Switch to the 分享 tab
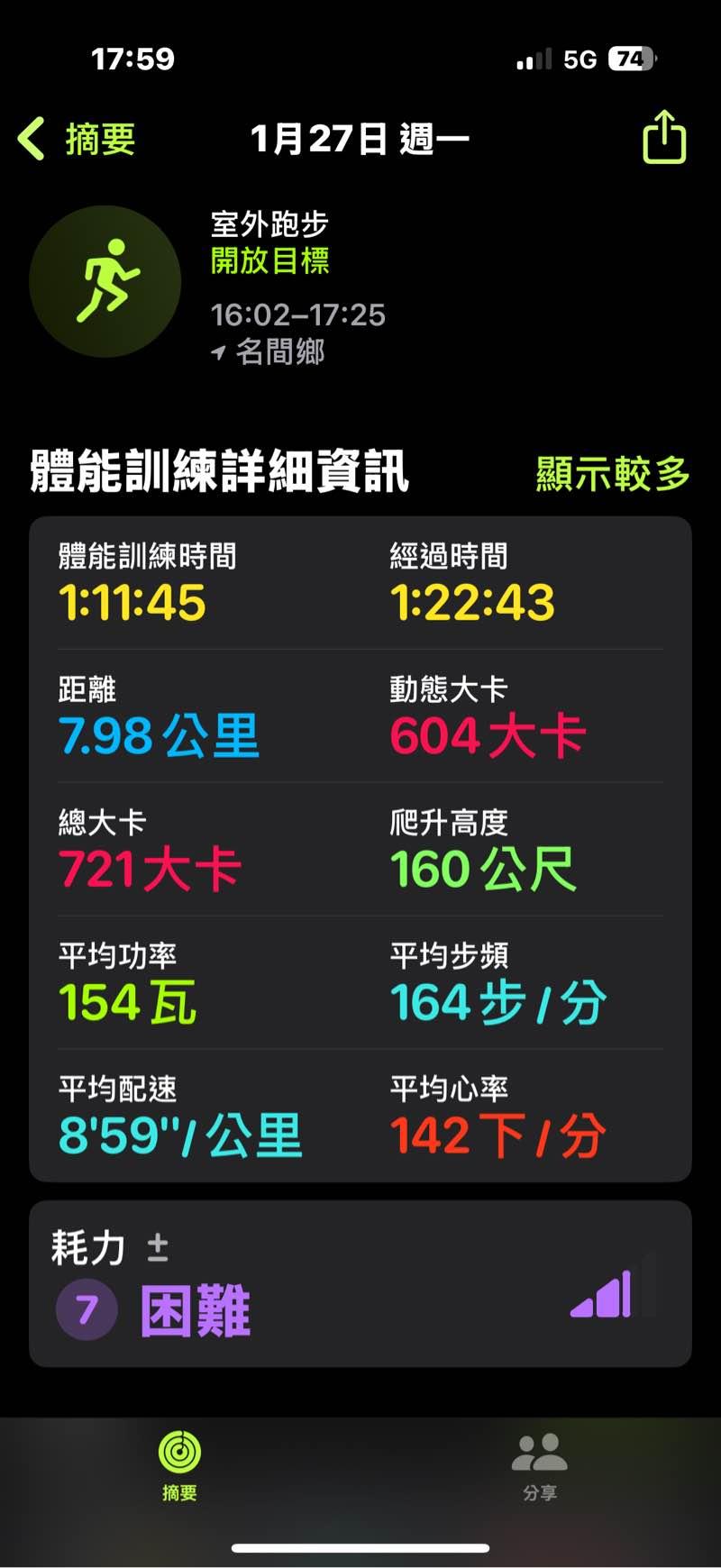 539,1466
